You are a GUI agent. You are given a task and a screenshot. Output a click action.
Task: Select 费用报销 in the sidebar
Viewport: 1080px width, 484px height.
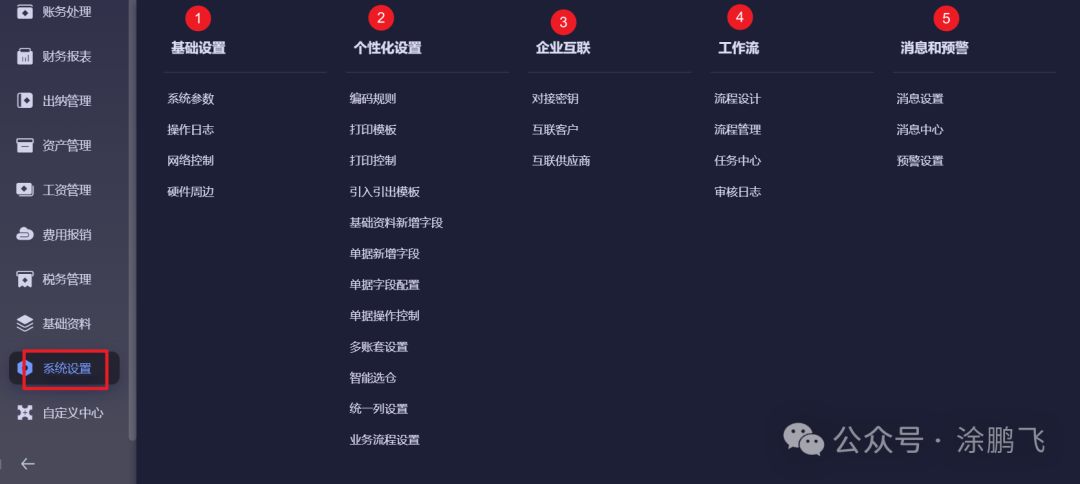pos(66,235)
